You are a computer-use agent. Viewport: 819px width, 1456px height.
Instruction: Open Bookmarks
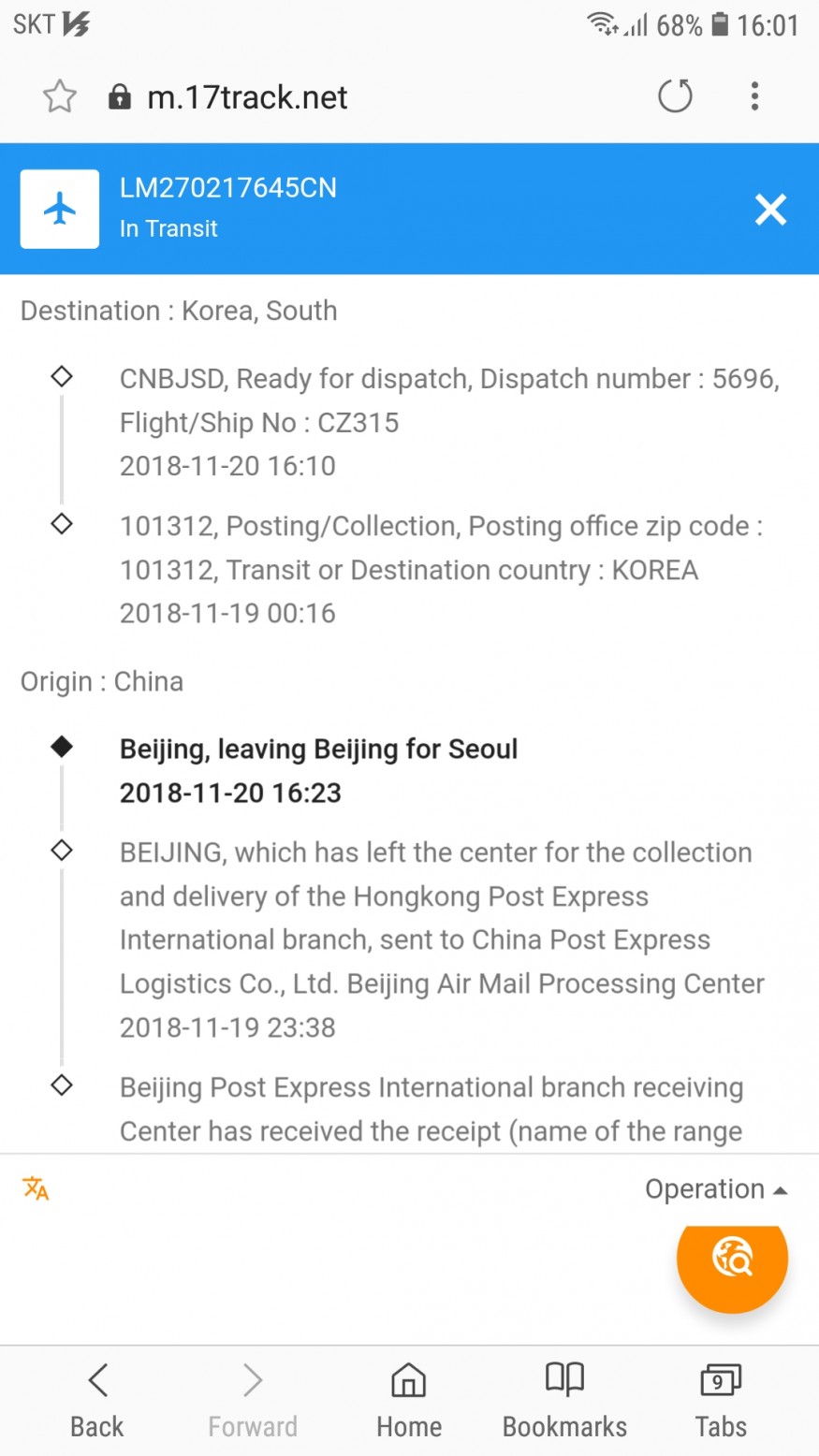point(564,1400)
